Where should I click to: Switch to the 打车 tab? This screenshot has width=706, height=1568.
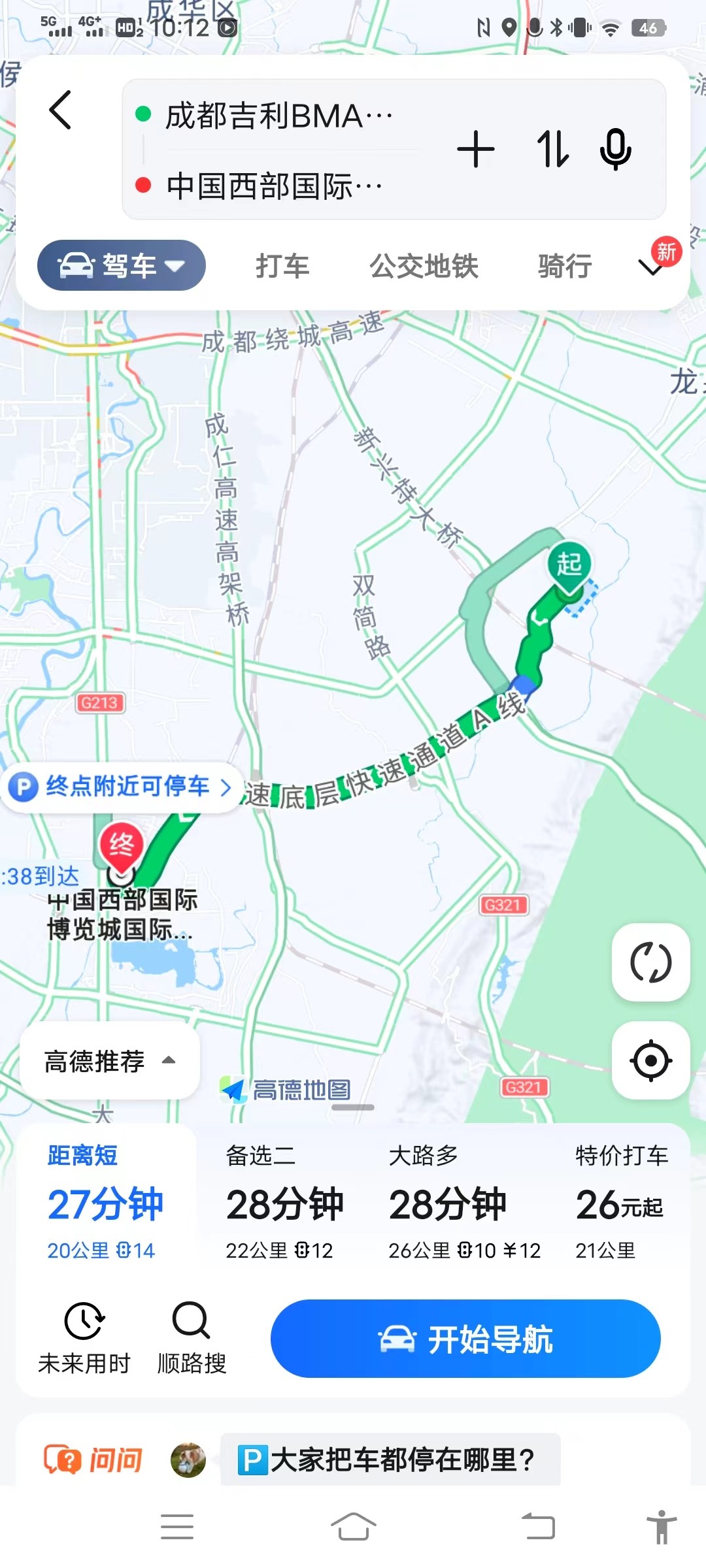[x=282, y=267]
